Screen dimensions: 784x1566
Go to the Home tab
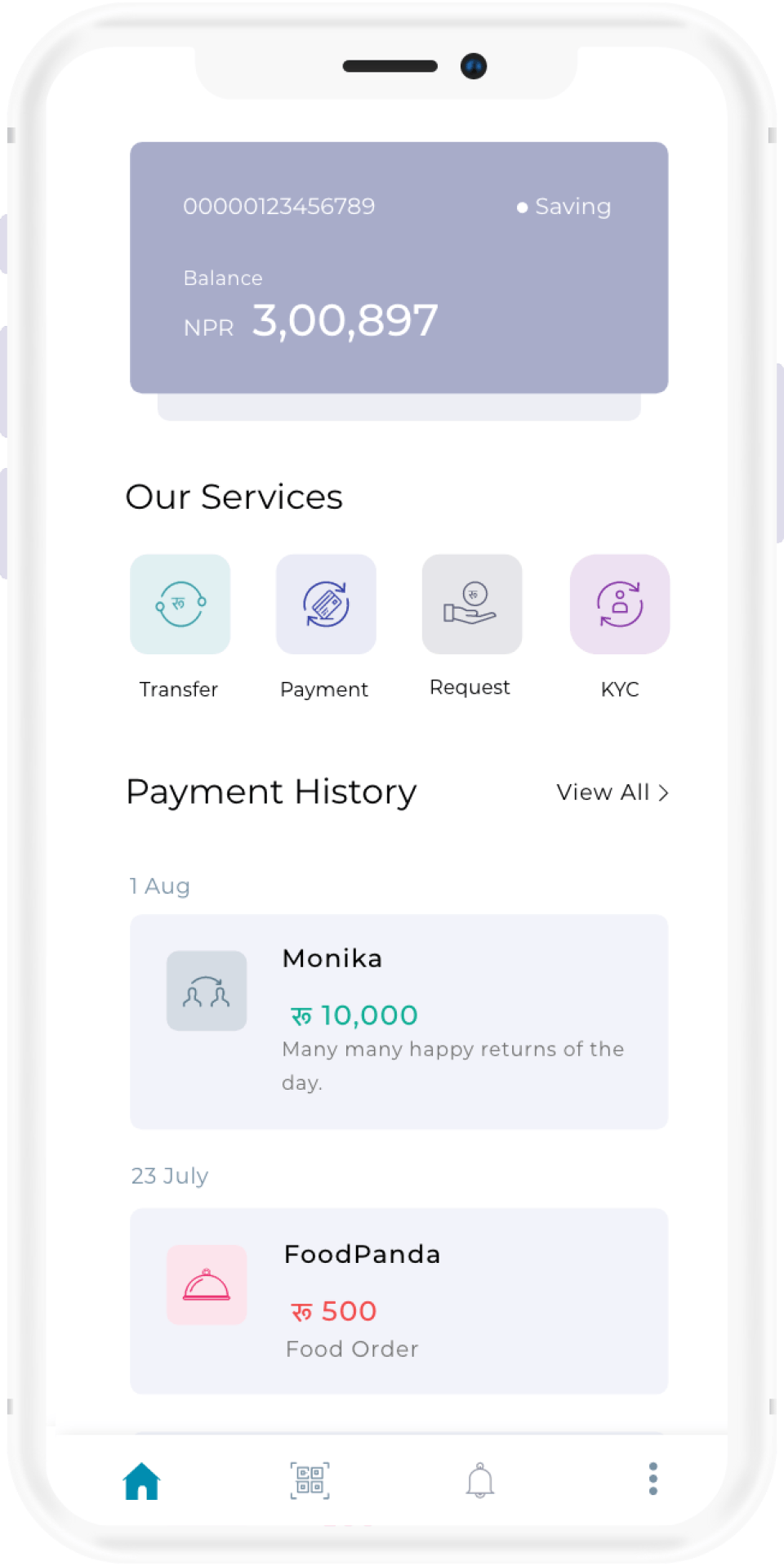[x=142, y=1480]
